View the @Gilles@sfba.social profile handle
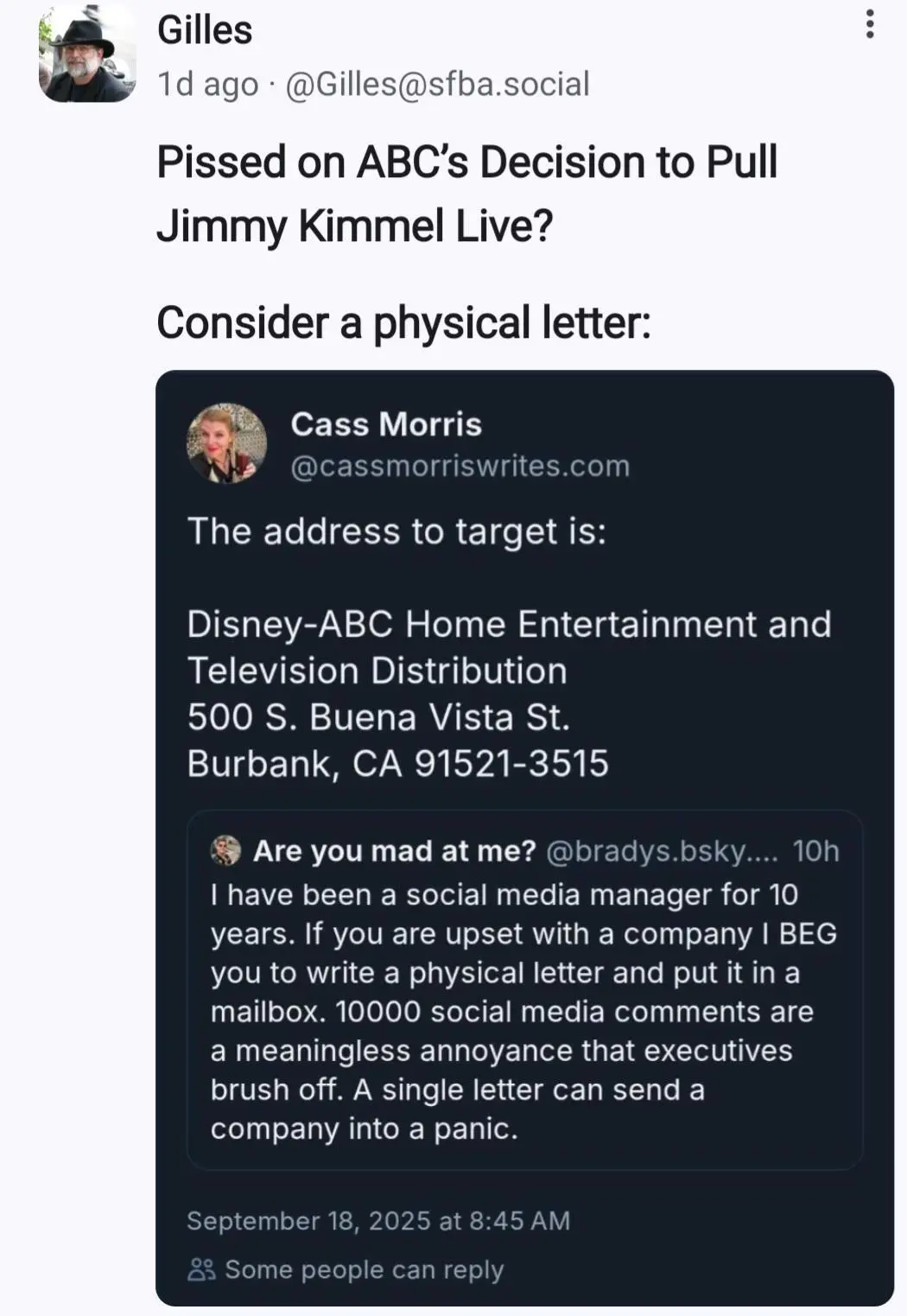Viewport: 907px width, 1316px height. pyautogui.click(x=437, y=84)
